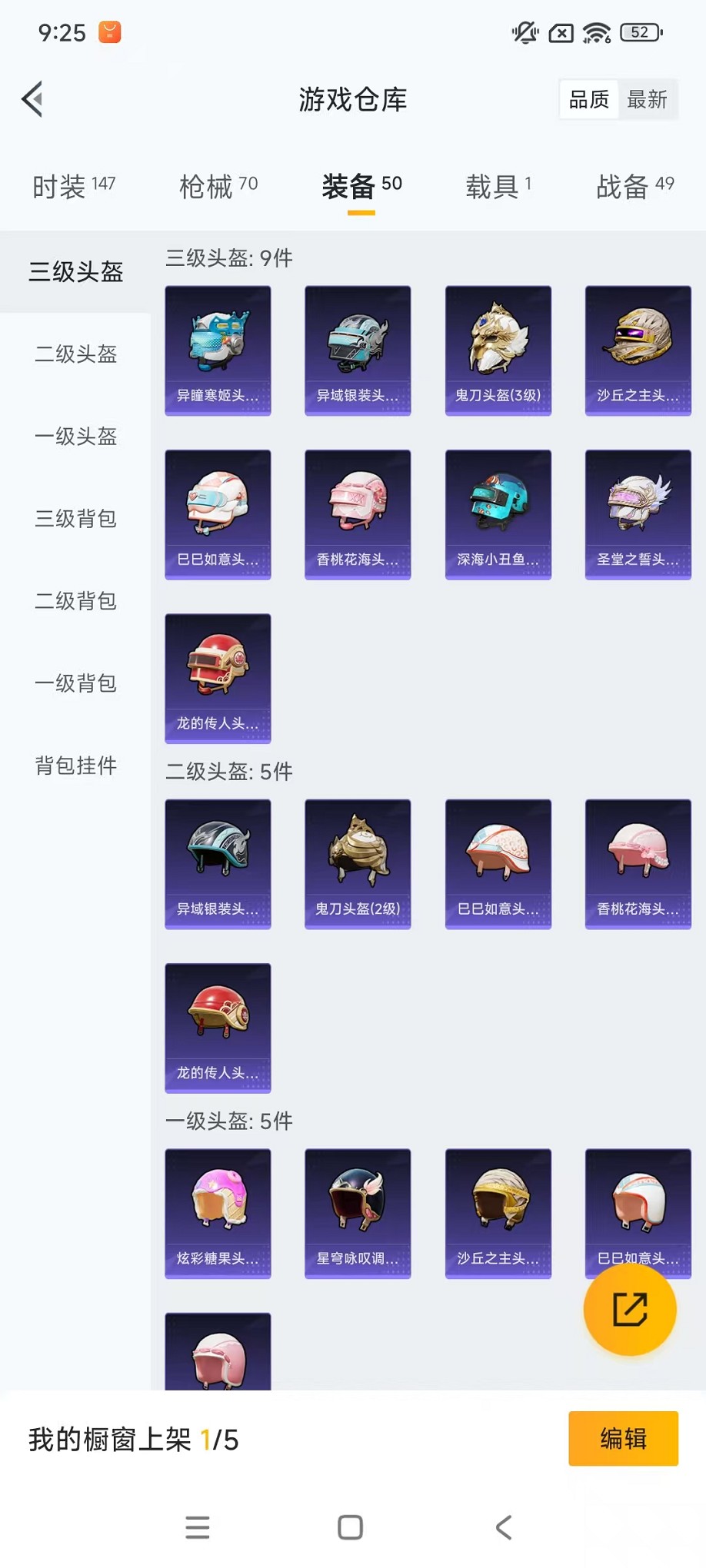Tap the 编辑 button
Screen dimensions: 706x1568
point(623,1438)
